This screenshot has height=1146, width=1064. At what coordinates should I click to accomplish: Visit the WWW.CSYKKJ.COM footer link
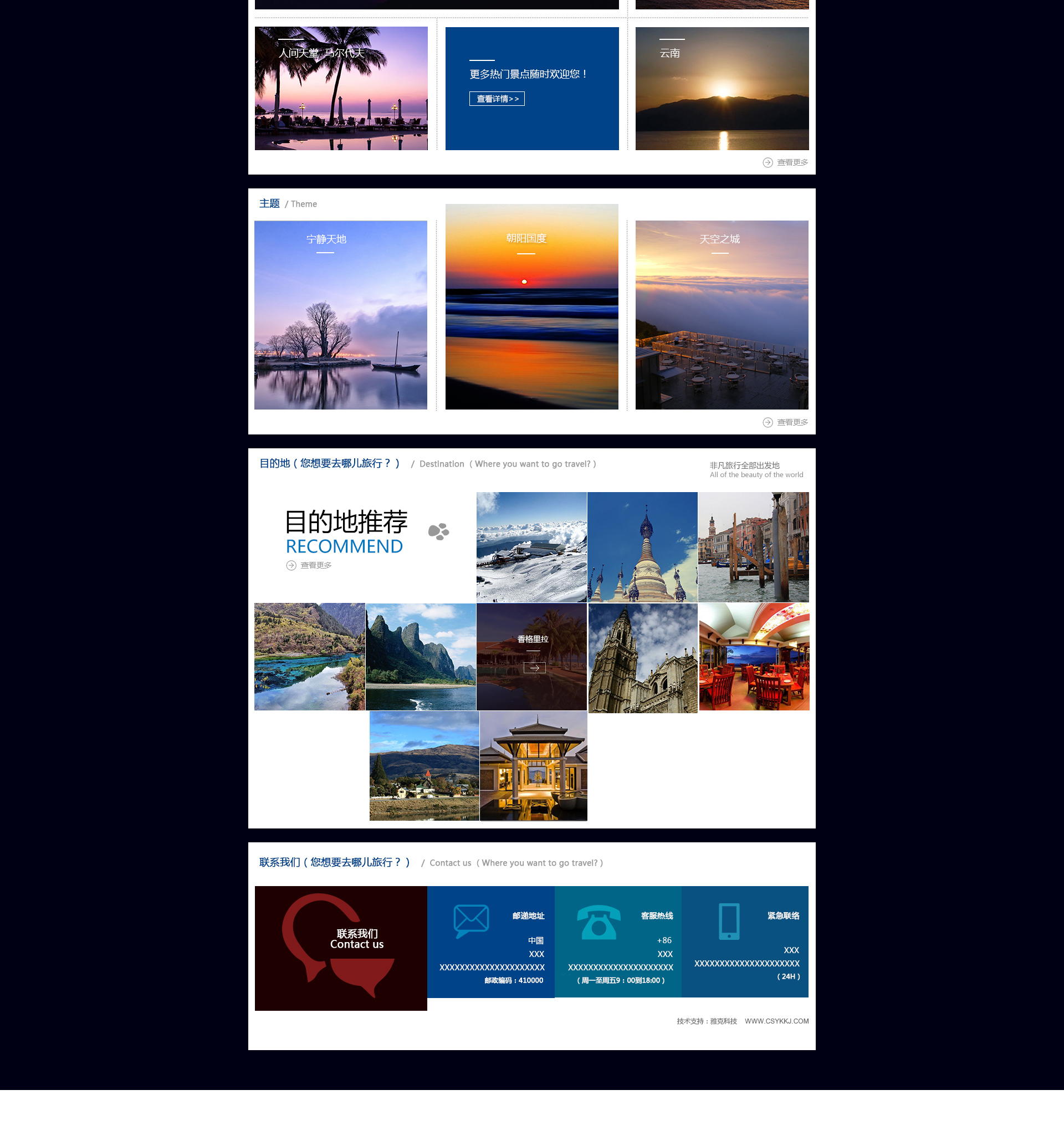(776, 1021)
